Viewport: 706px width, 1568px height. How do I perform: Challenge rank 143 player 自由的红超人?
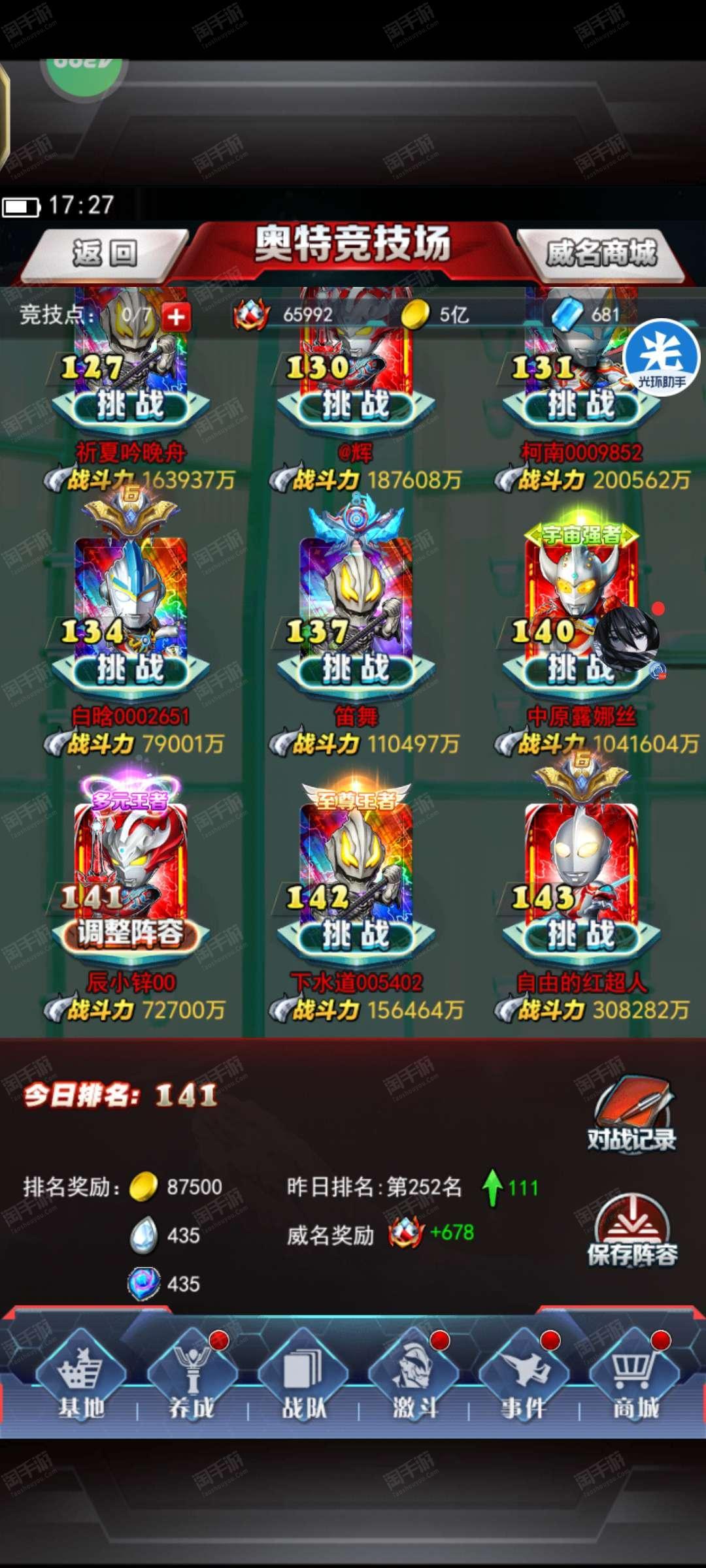click(581, 935)
